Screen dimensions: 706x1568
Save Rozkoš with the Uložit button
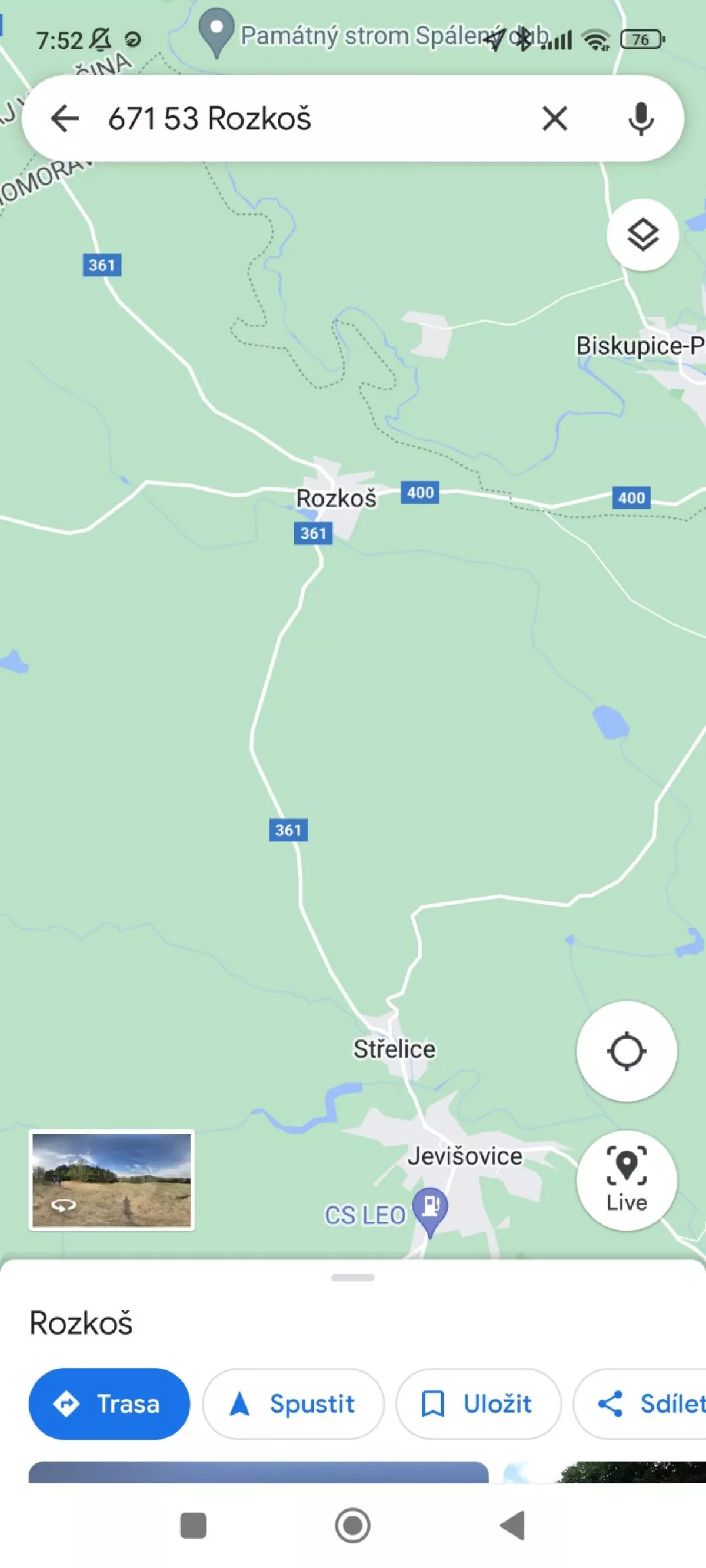(478, 1403)
